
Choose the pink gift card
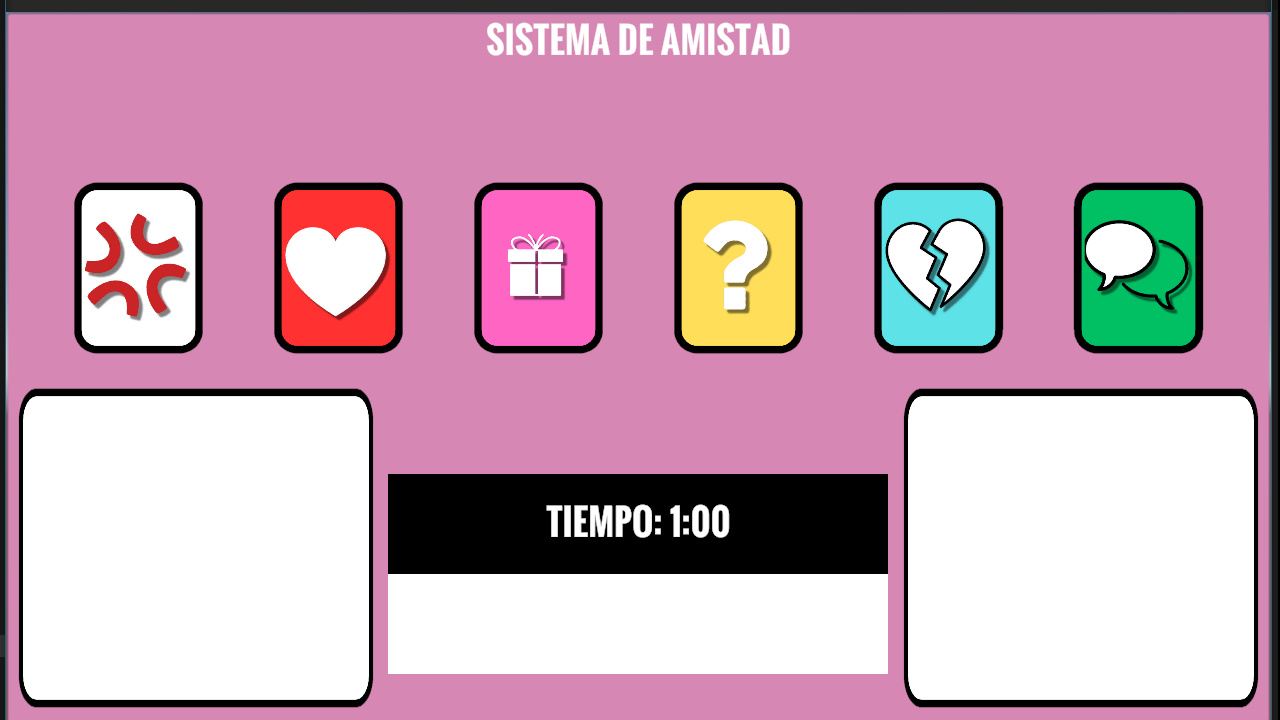[538, 268]
